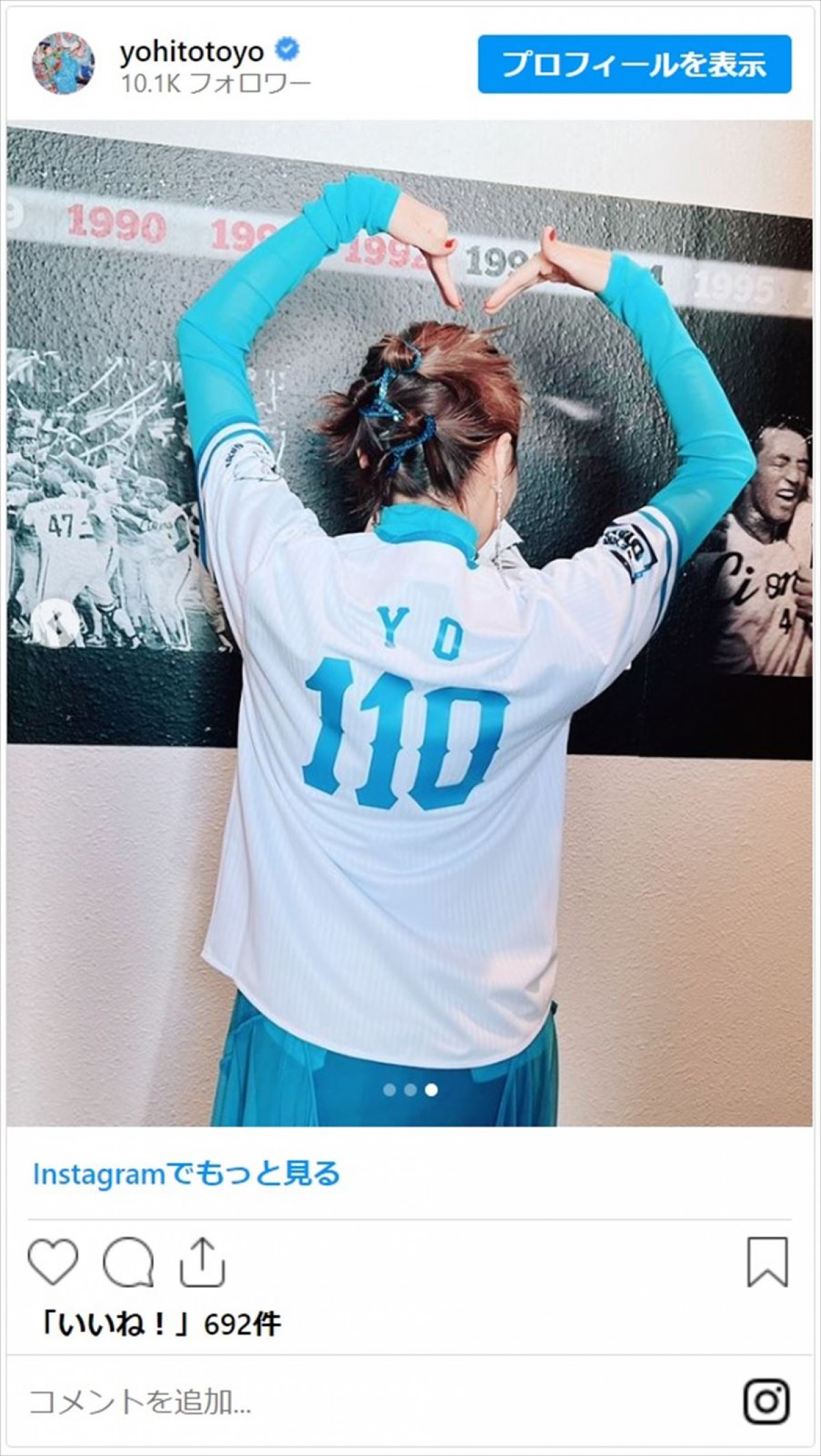Open the jersey photo post
Image resolution: width=821 pixels, height=1456 pixels.
coord(409,623)
